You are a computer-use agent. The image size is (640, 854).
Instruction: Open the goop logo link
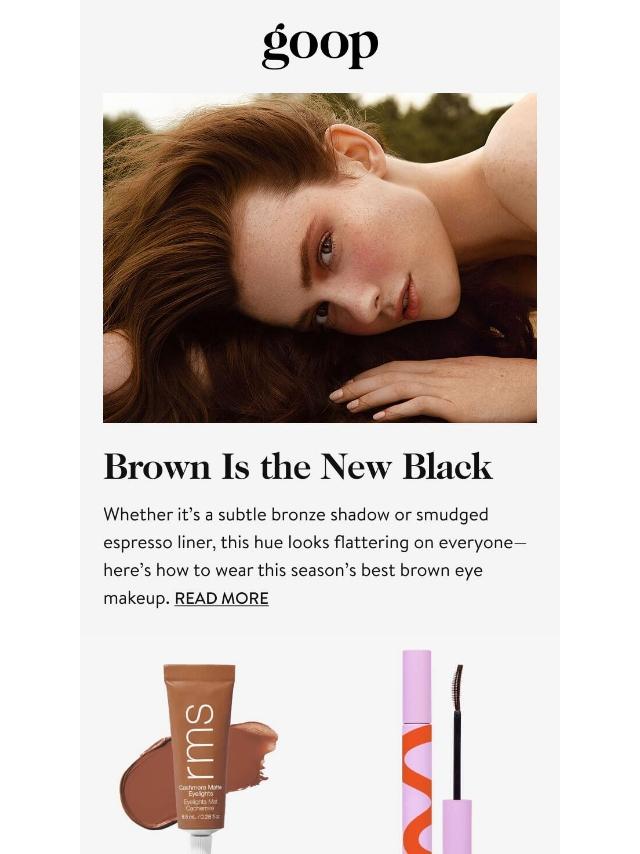coord(320,46)
